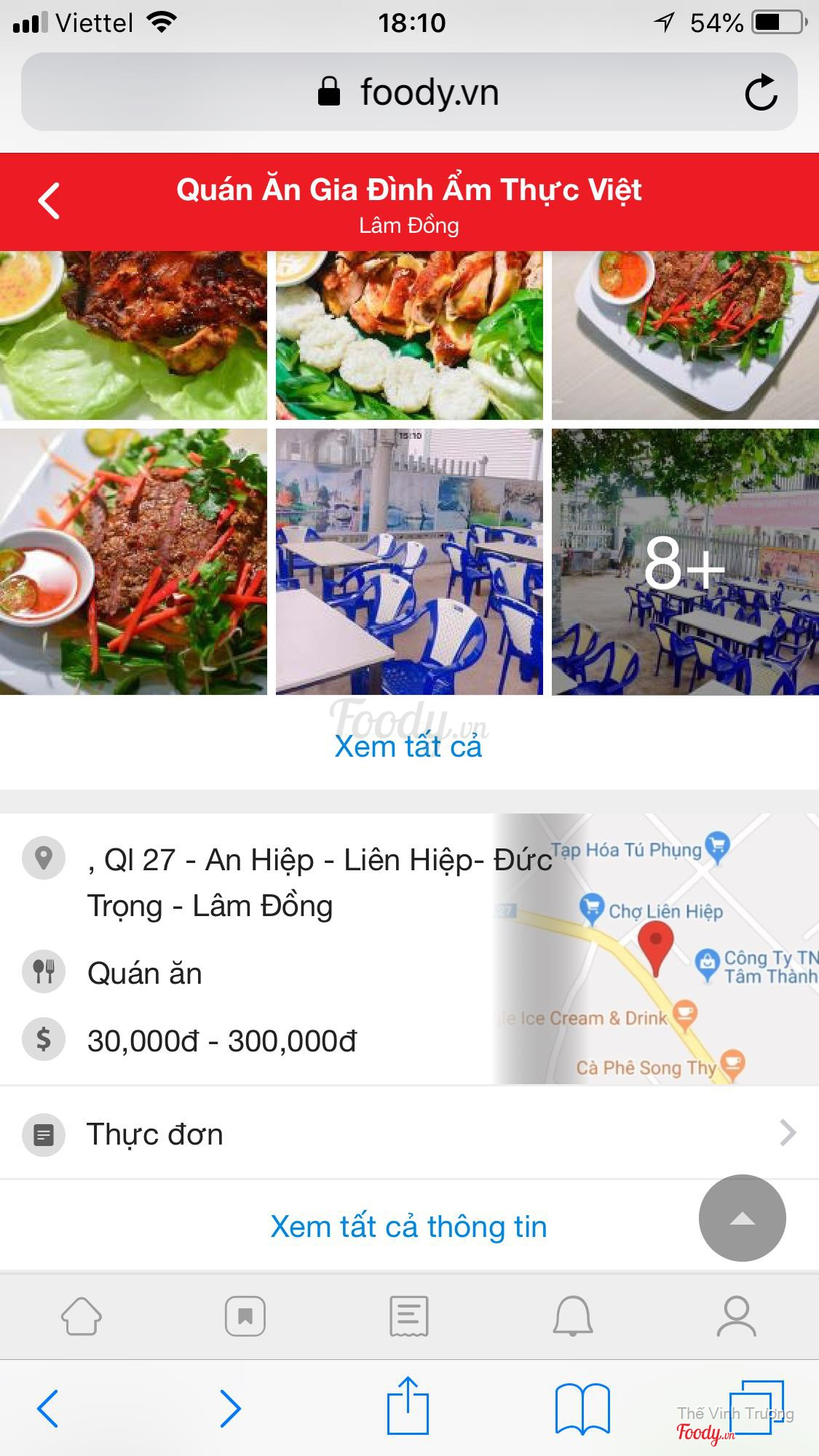This screenshot has height=1456, width=819.
Task: Jump to top with the grey arrow button
Action: coord(742,1218)
